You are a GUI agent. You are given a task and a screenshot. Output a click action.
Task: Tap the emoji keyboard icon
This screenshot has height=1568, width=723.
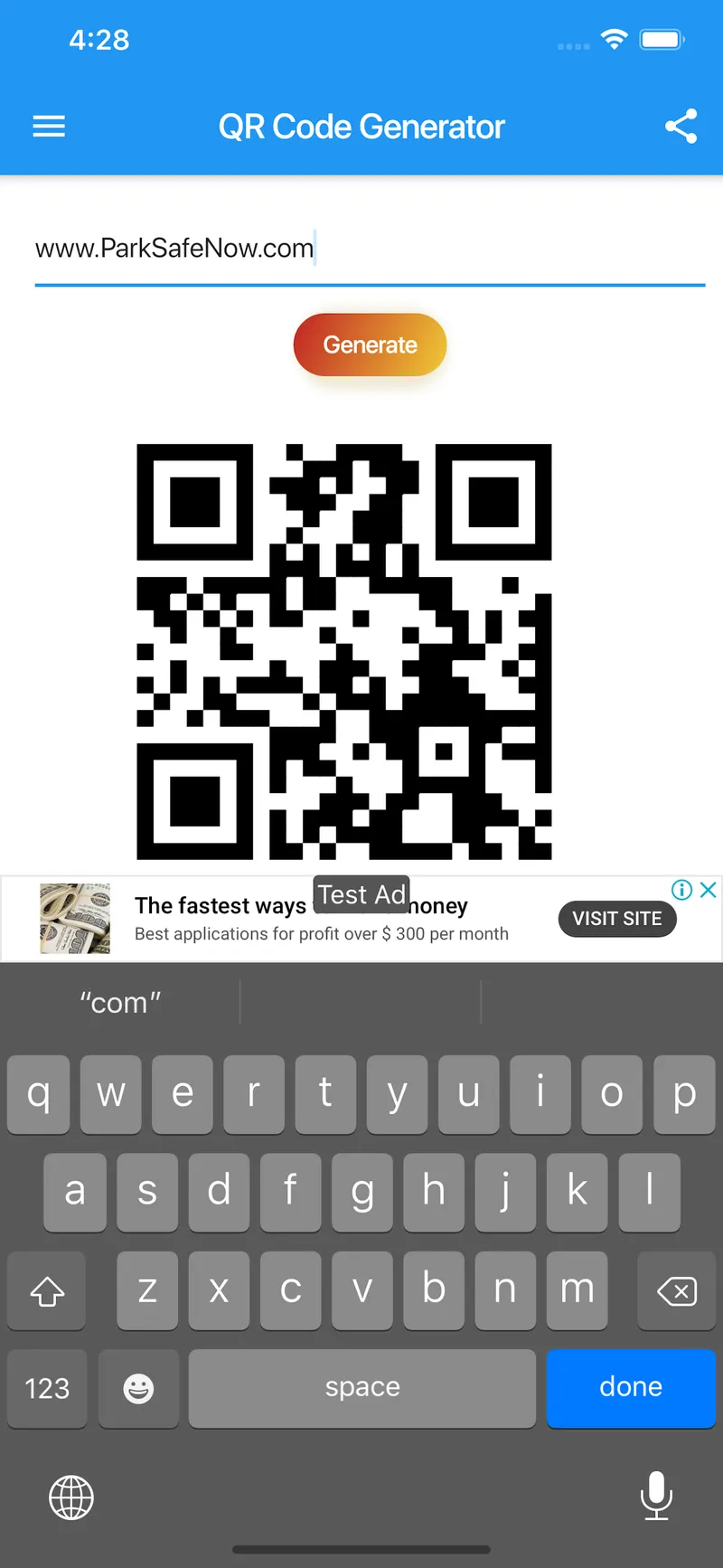click(x=138, y=1388)
